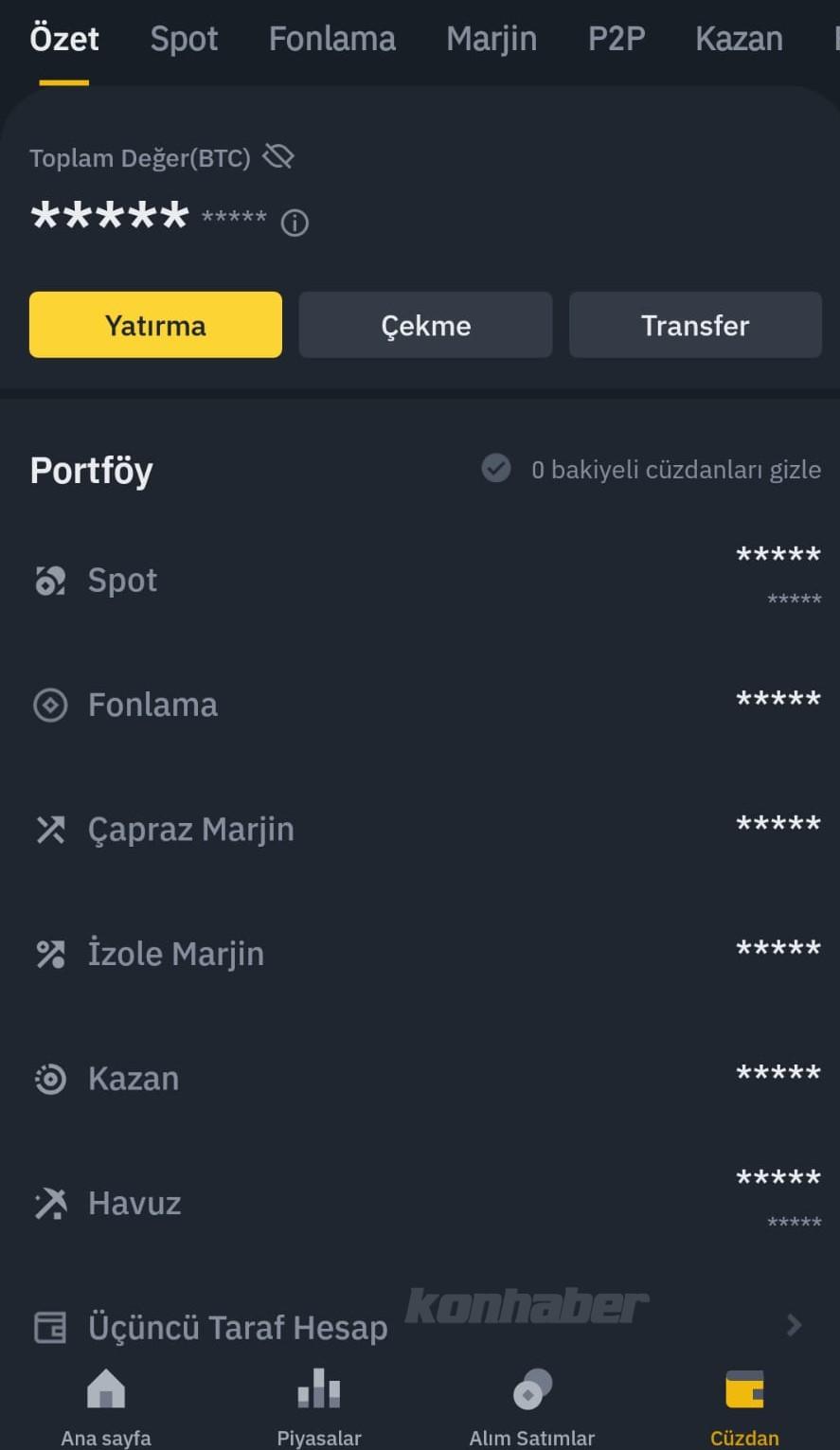Switch to the Spot tab
This screenshot has height=1450, width=840.
pyautogui.click(x=184, y=39)
